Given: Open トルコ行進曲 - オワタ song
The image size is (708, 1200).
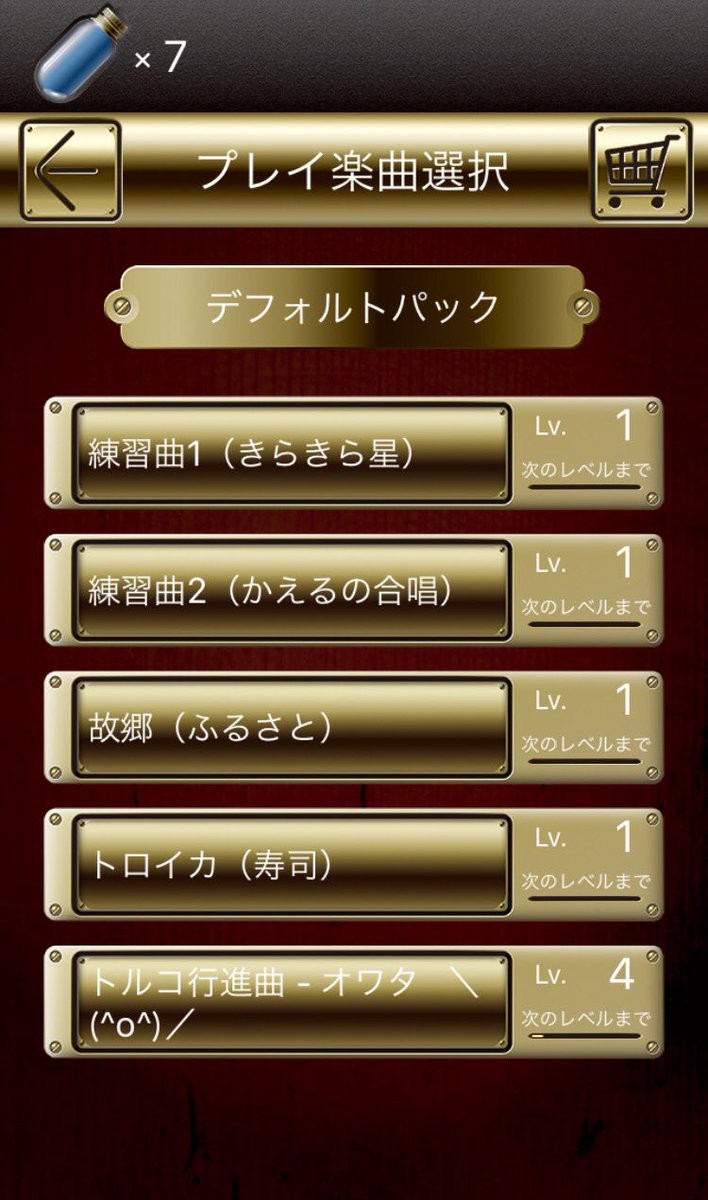Looking at the screenshot, I should 292,1001.
